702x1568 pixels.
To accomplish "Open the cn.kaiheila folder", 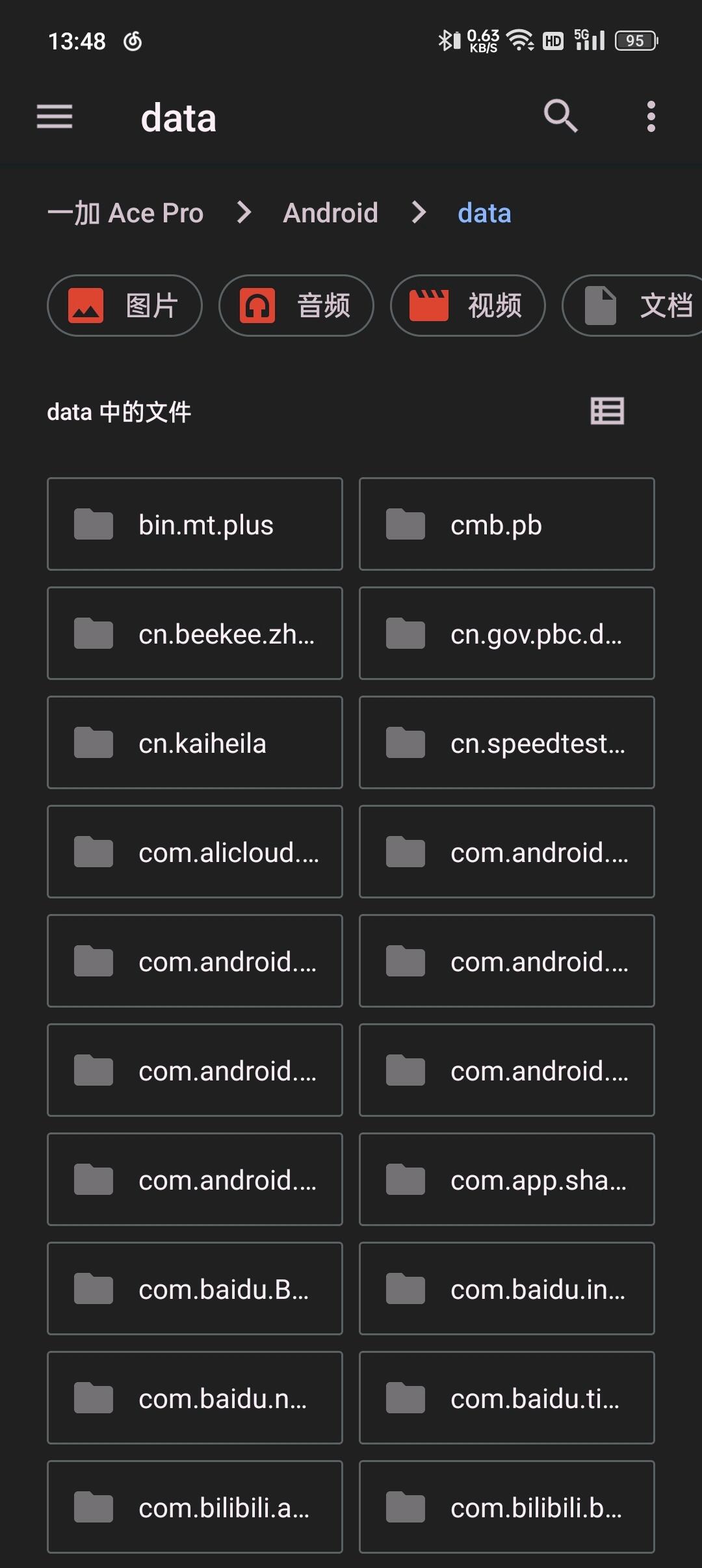I will tap(195, 743).
